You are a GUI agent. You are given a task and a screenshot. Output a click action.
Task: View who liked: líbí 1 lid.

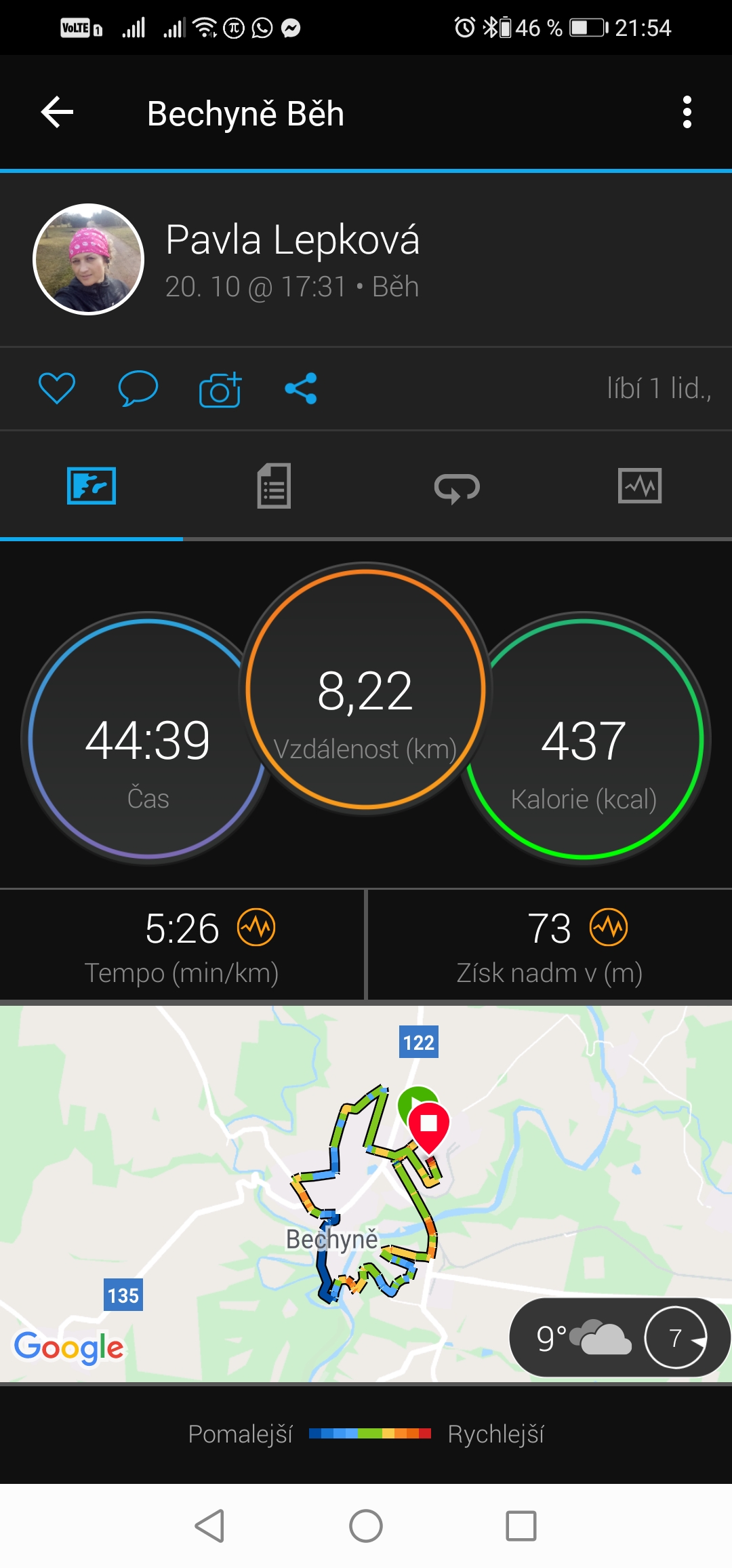pos(659,389)
